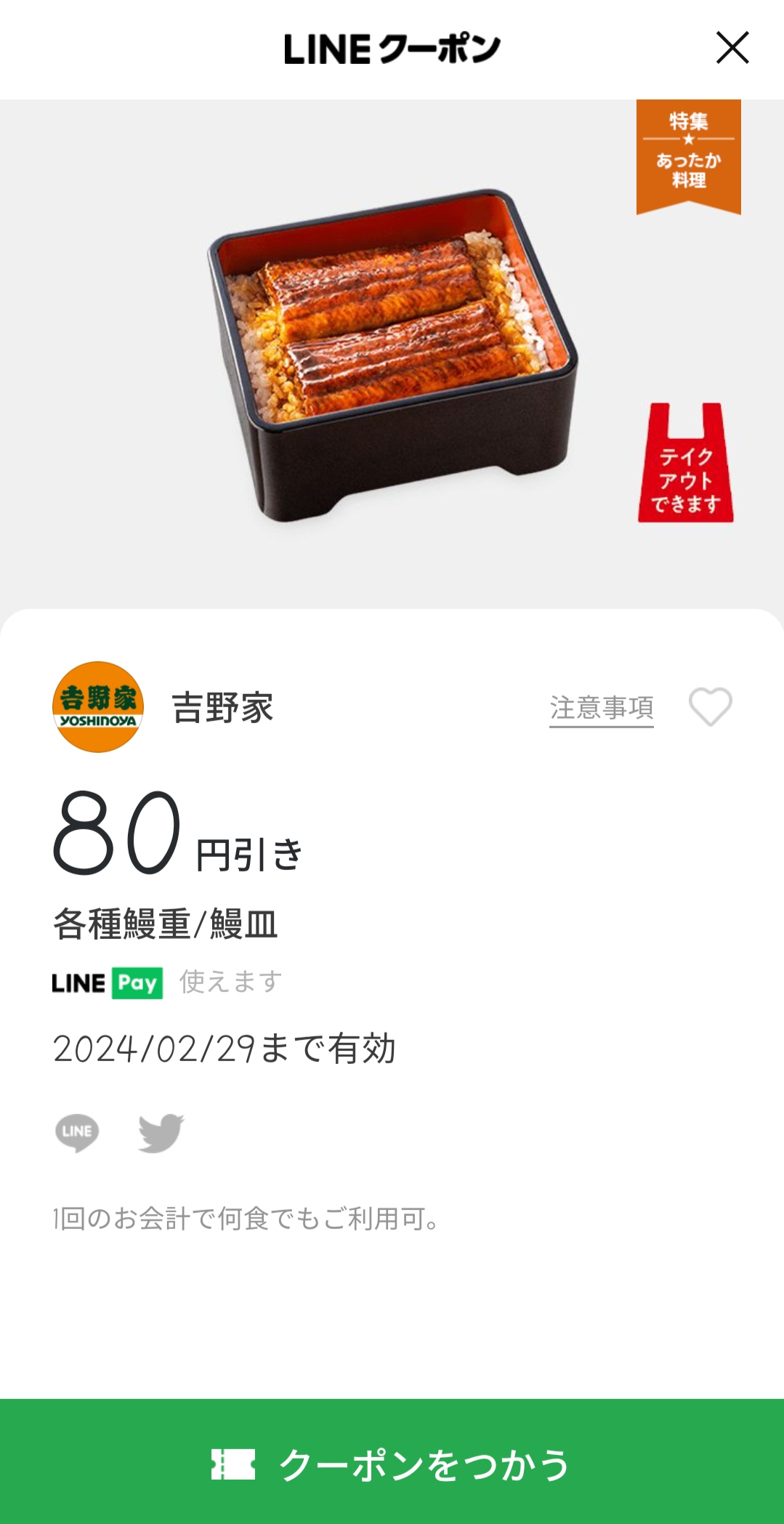784x1524 pixels.
Task: Open the 吉野家 store logo
Action: [x=98, y=706]
